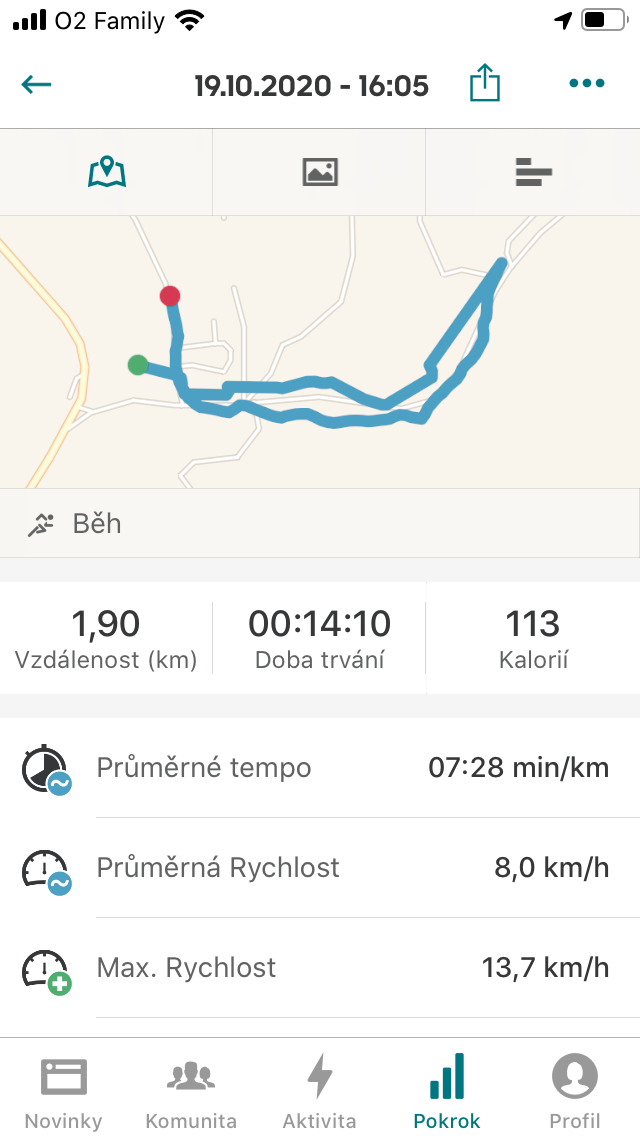The width and height of the screenshot is (640, 1136).
Task: Open the three-dot overflow menu
Action: point(586,83)
